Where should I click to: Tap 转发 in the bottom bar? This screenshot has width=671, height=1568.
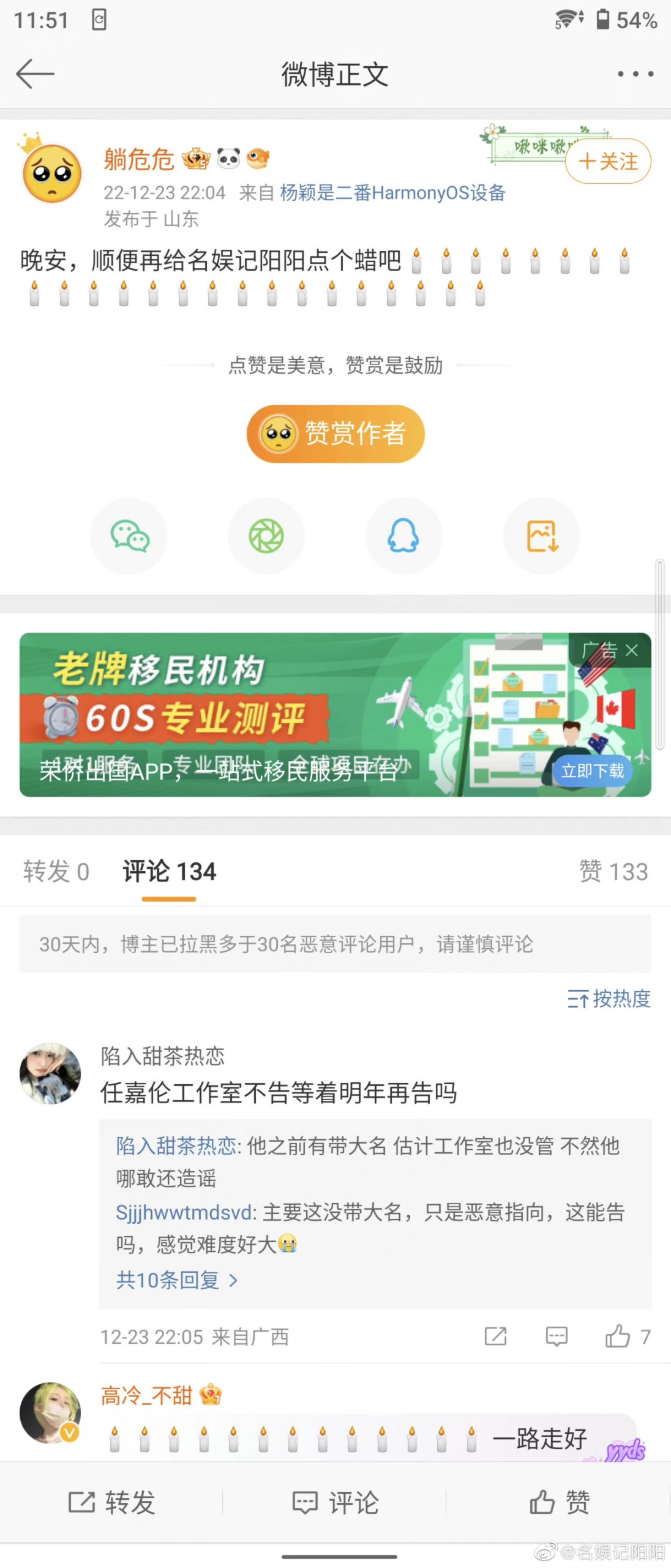(x=112, y=1502)
